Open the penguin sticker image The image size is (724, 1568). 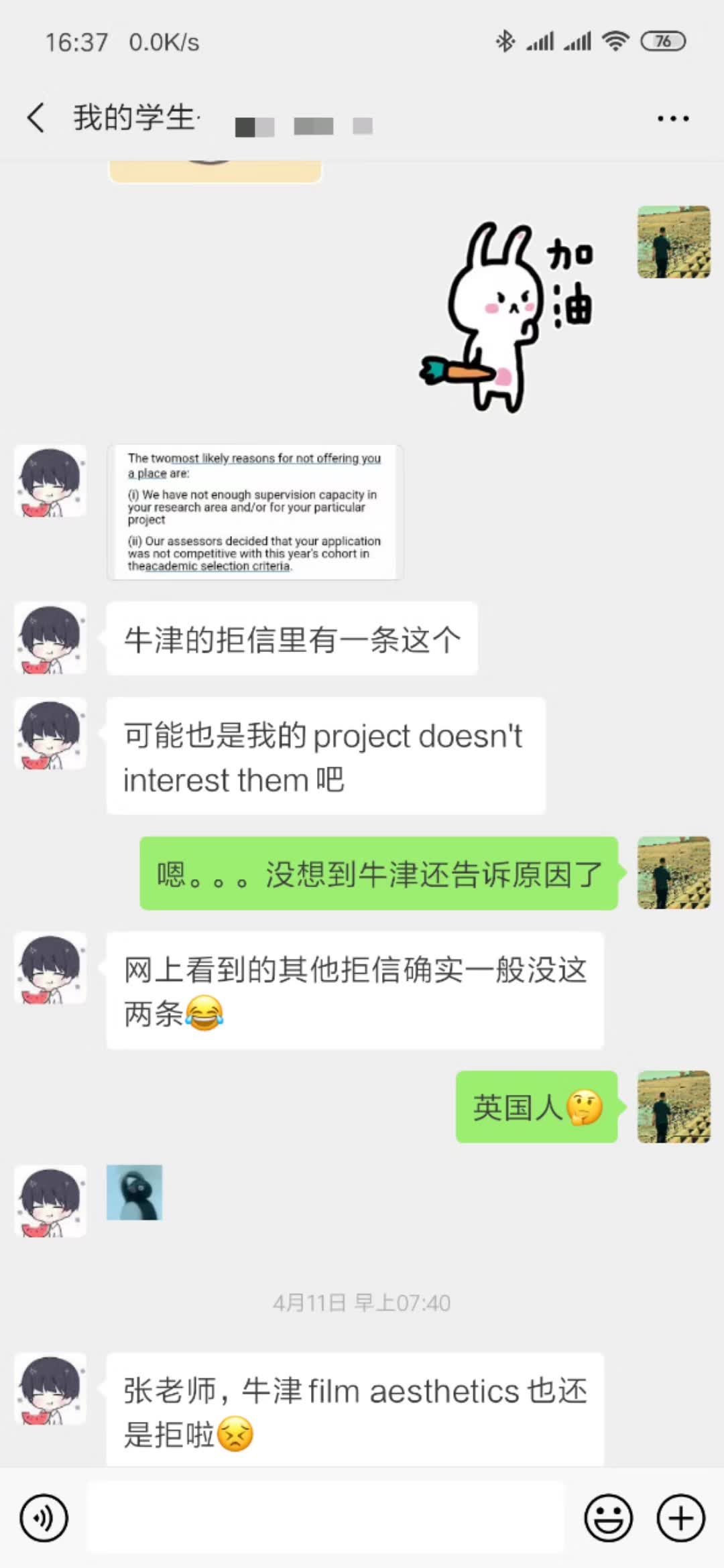pos(134,1192)
